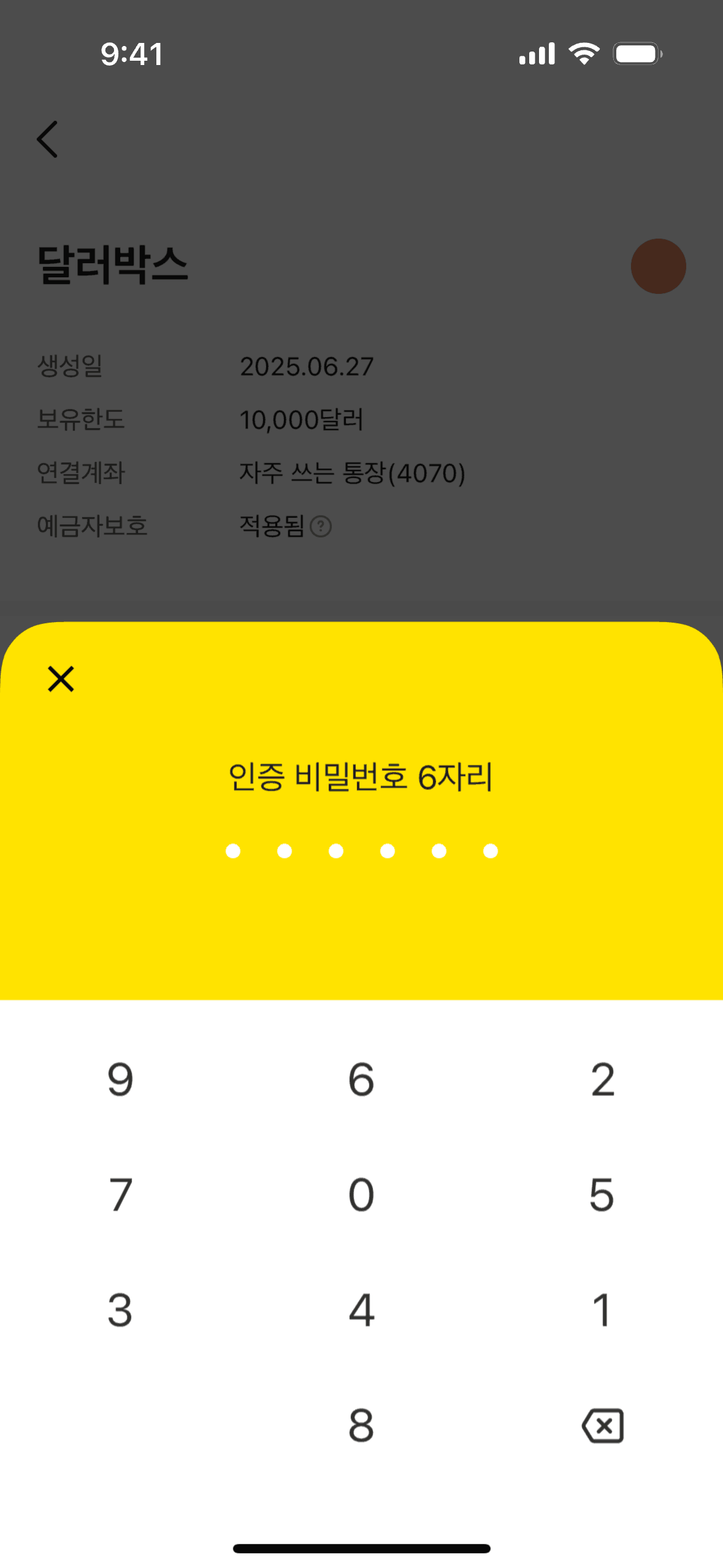The height and width of the screenshot is (1568, 723).
Task: Tap the 5 key
Action: 602,1195
